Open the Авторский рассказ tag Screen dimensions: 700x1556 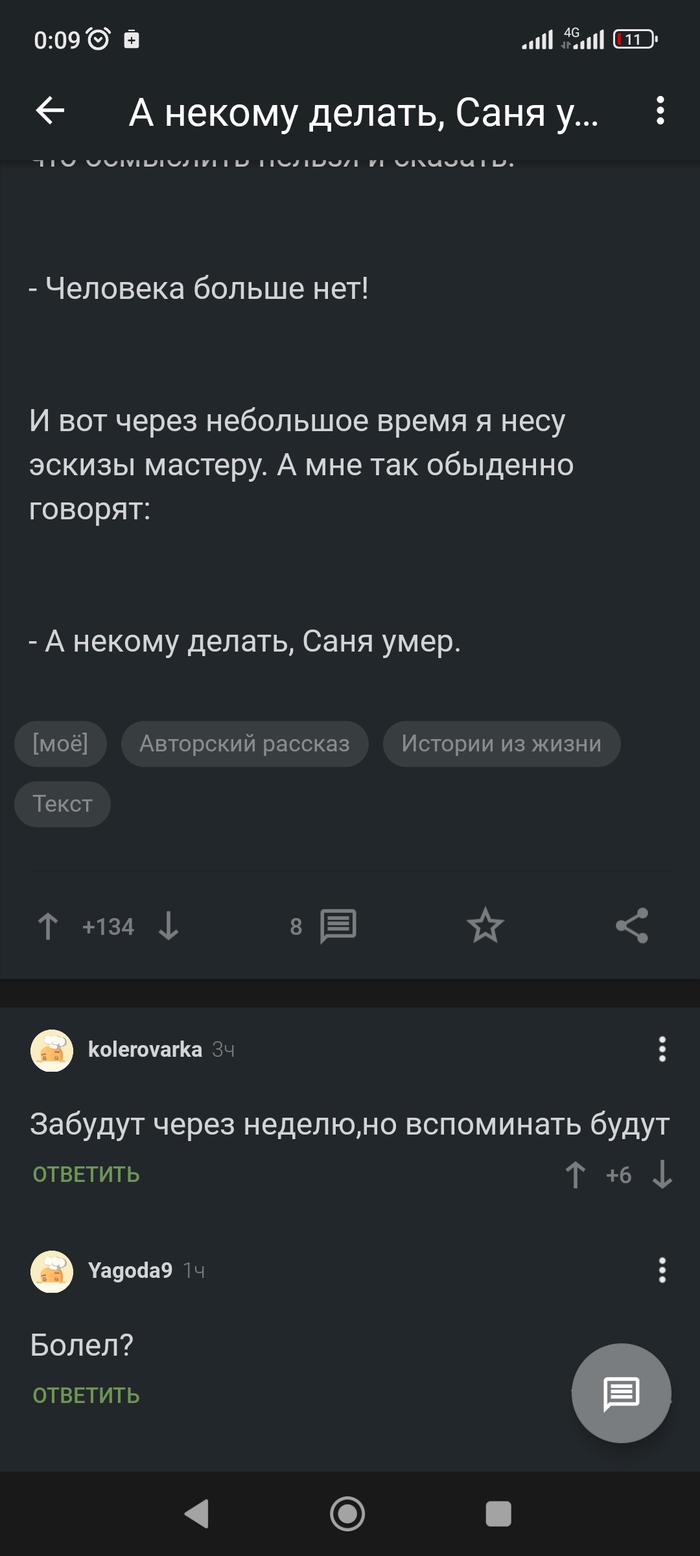pos(244,744)
